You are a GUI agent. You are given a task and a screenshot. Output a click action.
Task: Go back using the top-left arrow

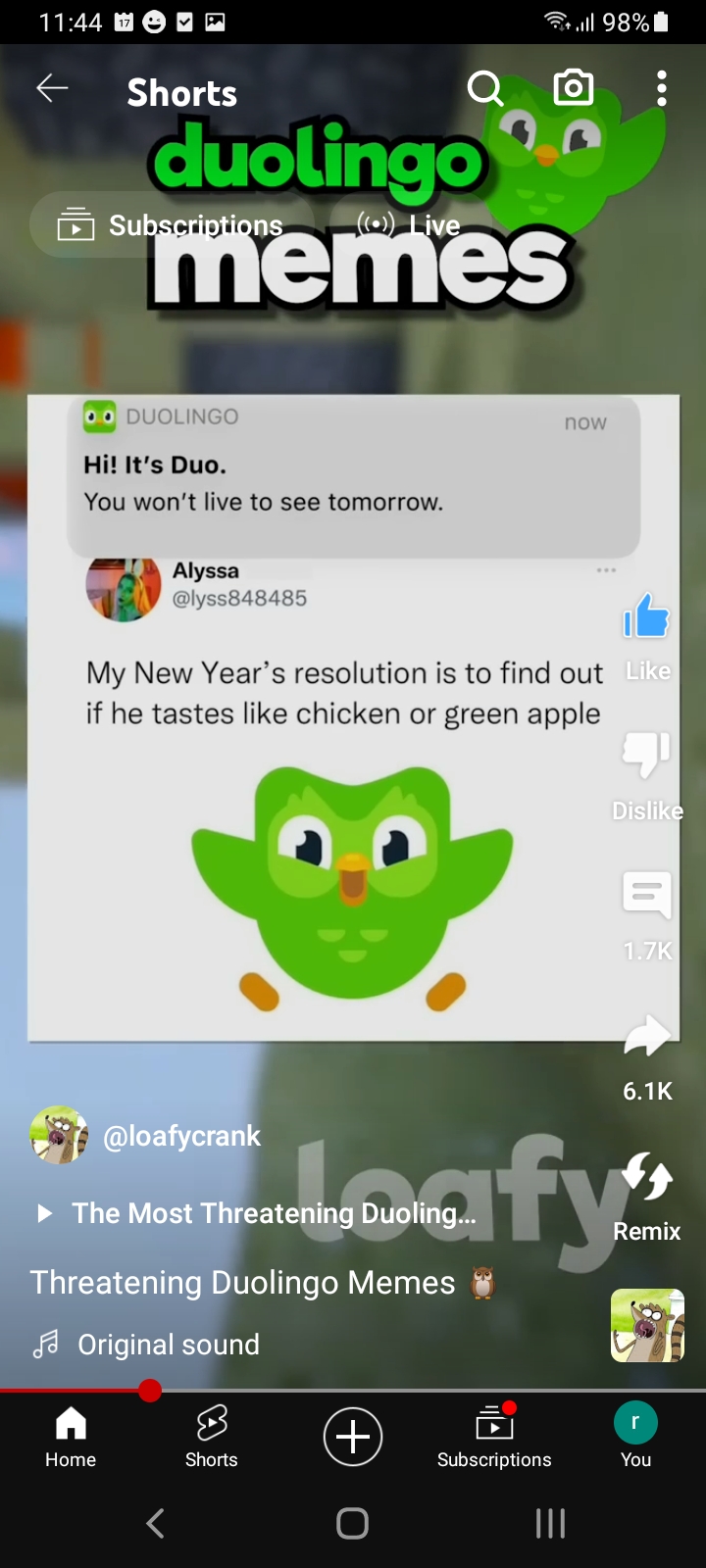click(x=52, y=89)
